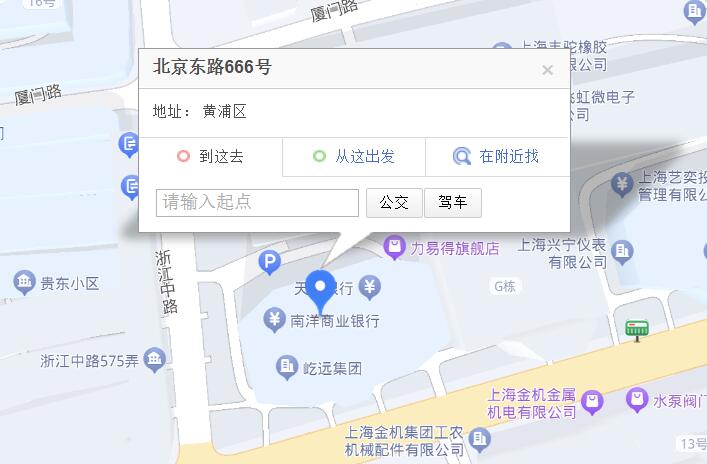Tap the parking lot P marker
This screenshot has width=707, height=464.
tap(270, 263)
